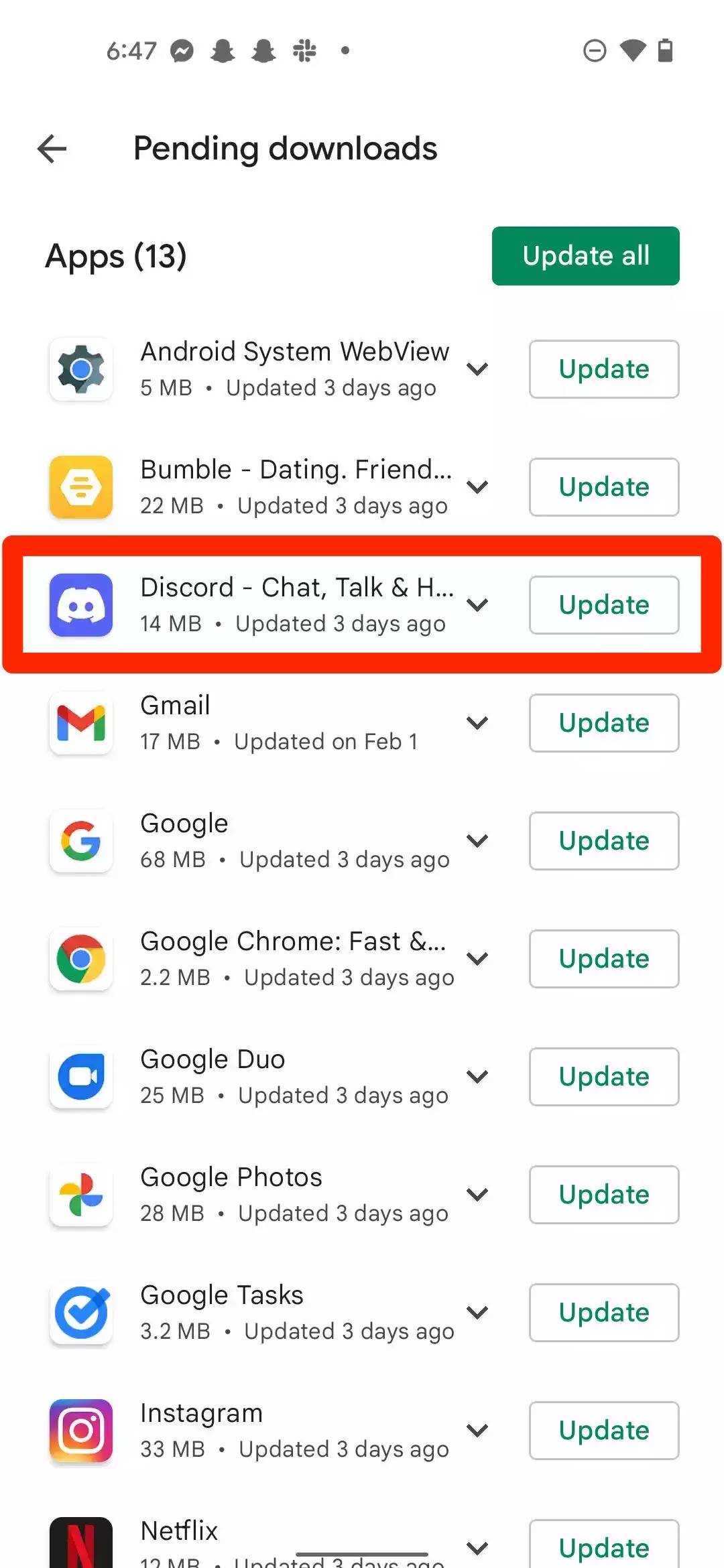
Task: Update the Gmail app
Action: [603, 723]
